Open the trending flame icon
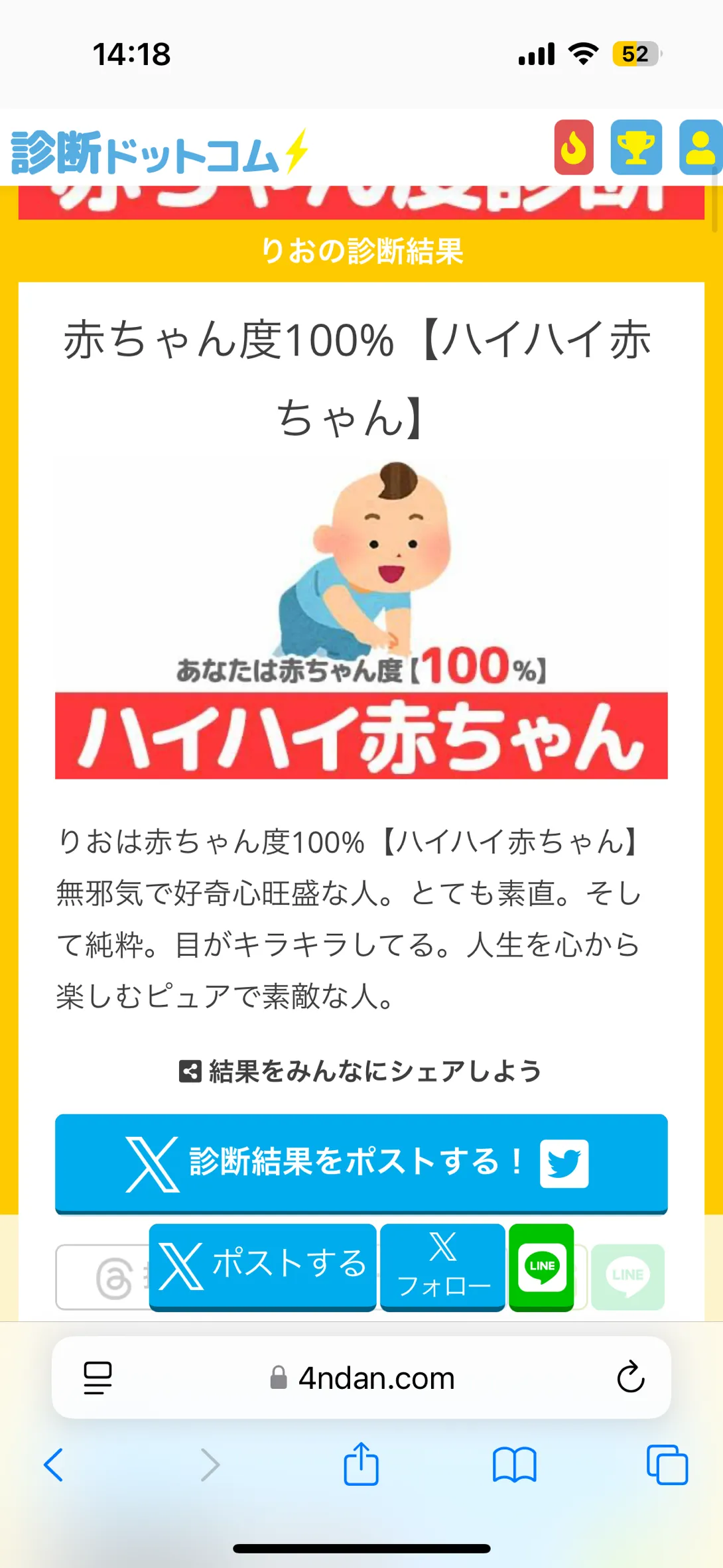Screen dimensions: 723x1568 click(574, 147)
